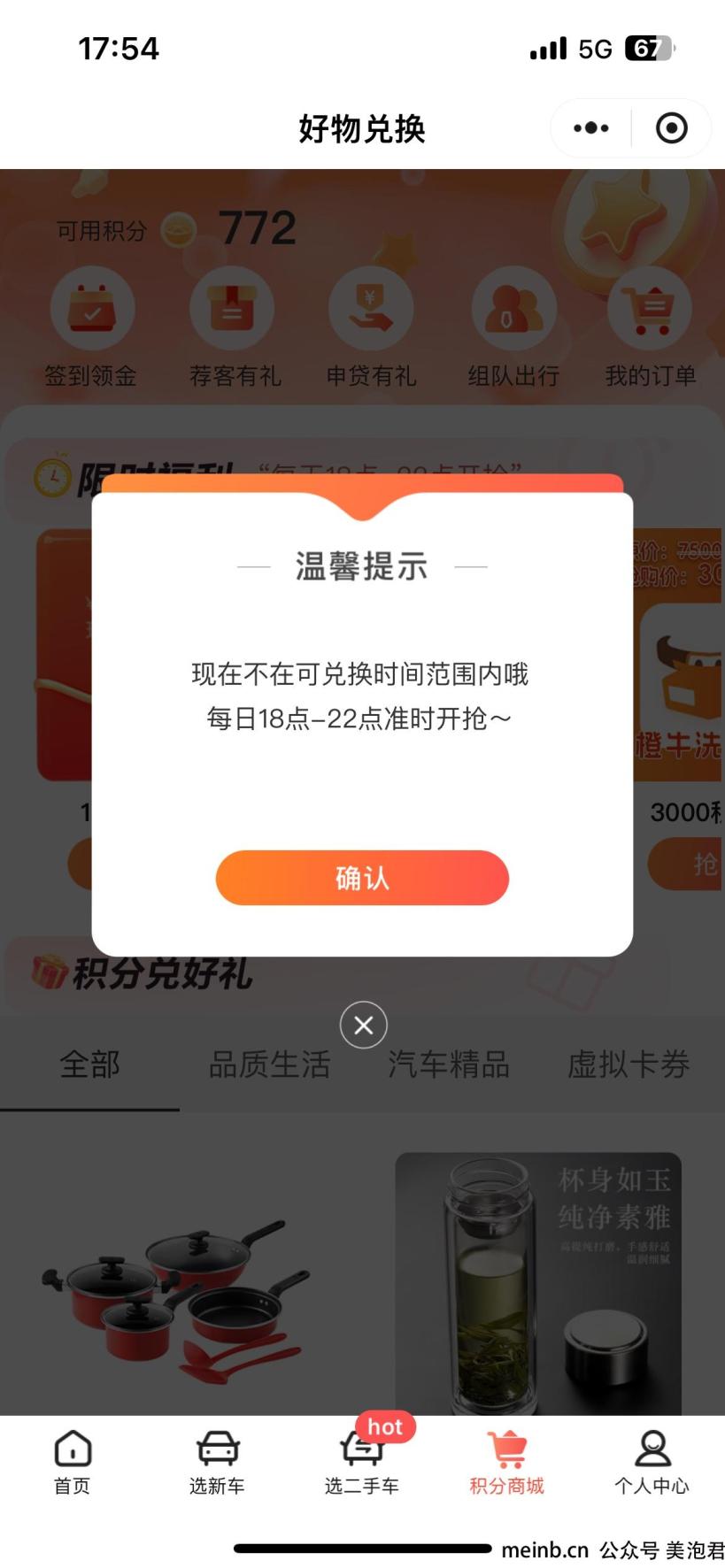The image size is (725, 1568).
Task: Open the mini program more options menu
Action: pyautogui.click(x=590, y=128)
